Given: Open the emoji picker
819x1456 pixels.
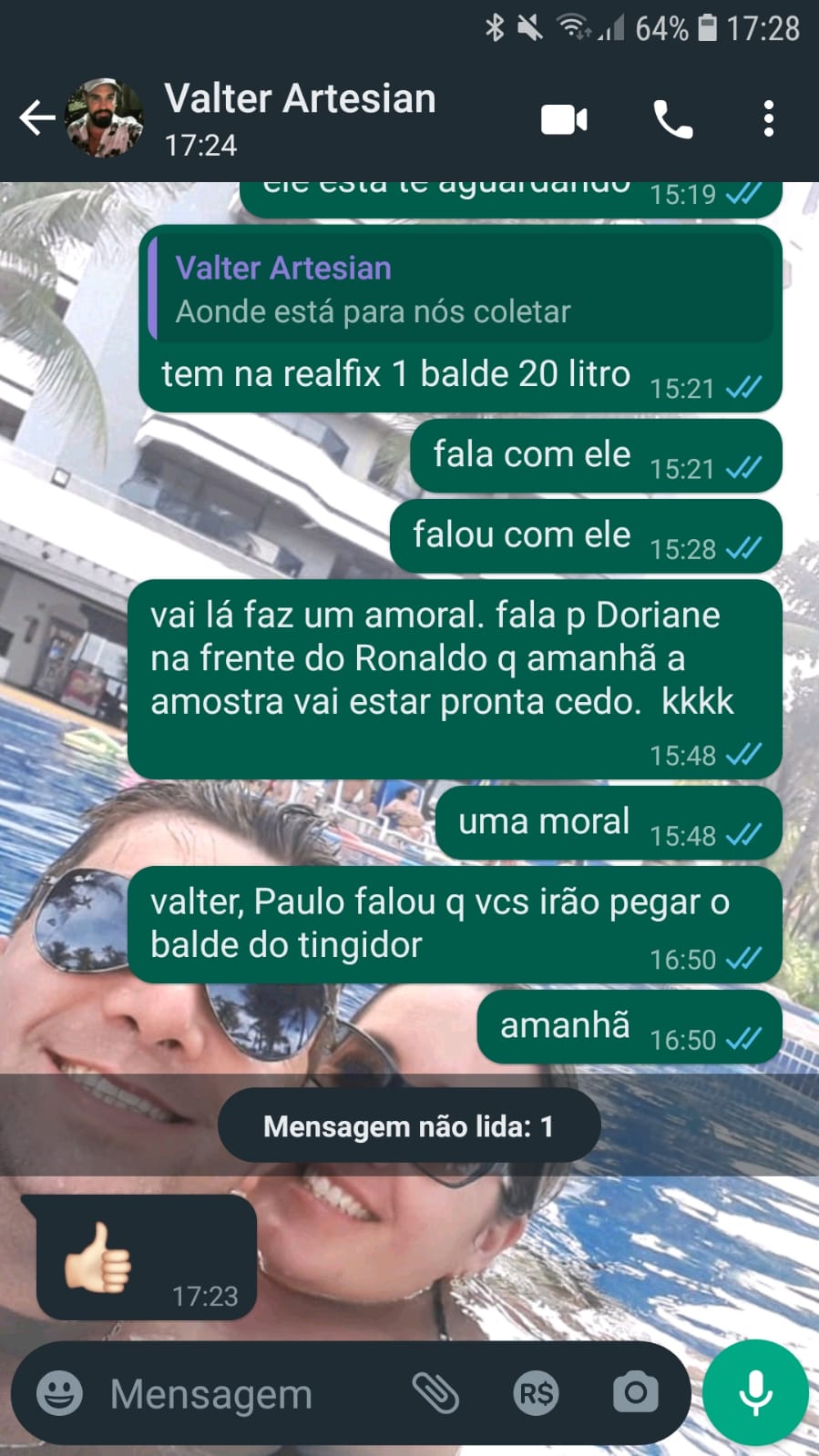Looking at the screenshot, I should (x=59, y=1393).
